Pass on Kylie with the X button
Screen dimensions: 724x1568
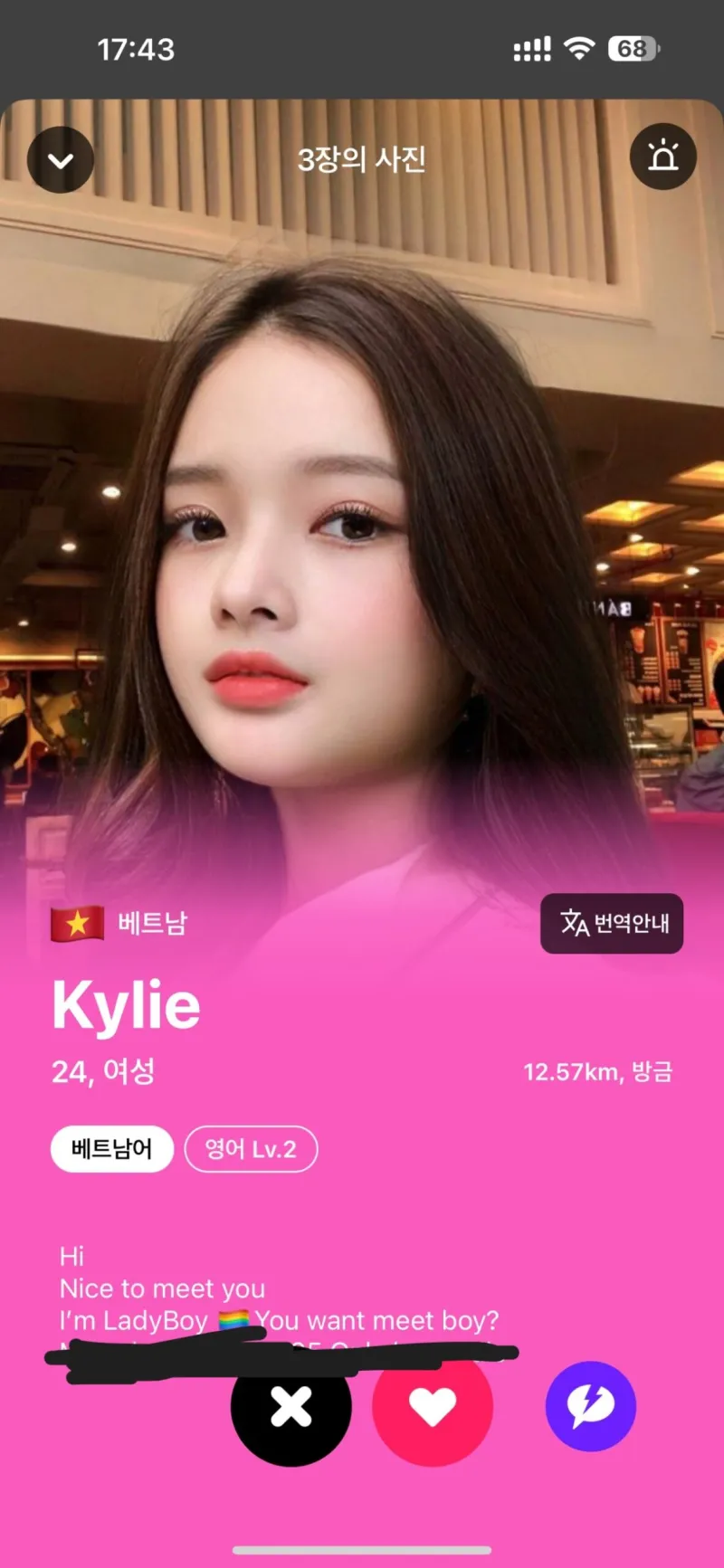(291, 1406)
